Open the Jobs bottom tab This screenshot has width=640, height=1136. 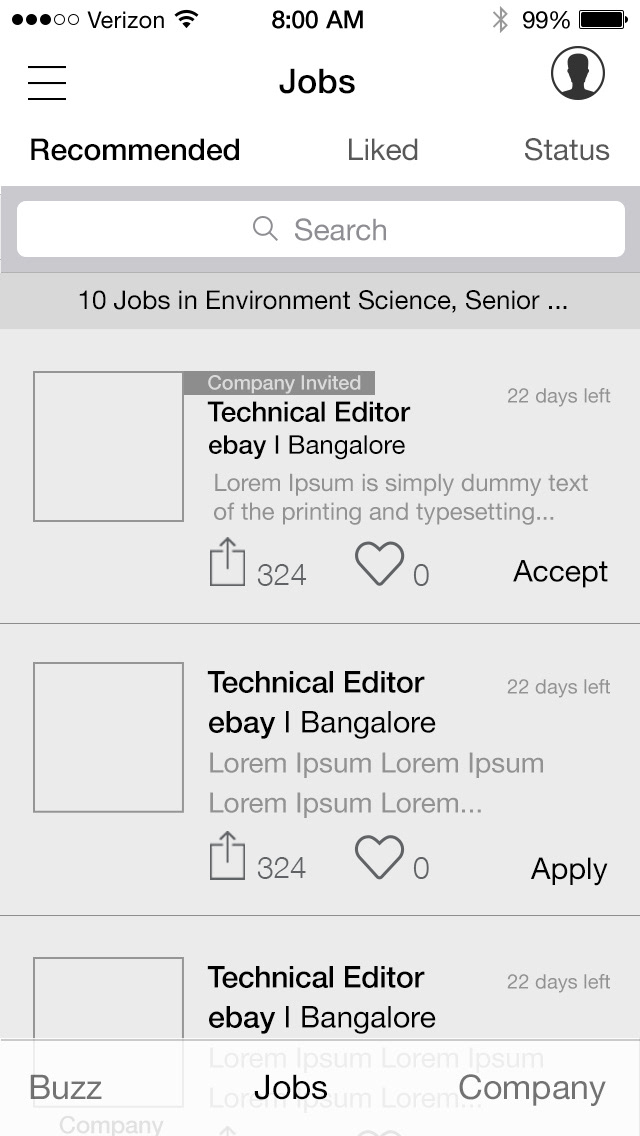point(291,1087)
